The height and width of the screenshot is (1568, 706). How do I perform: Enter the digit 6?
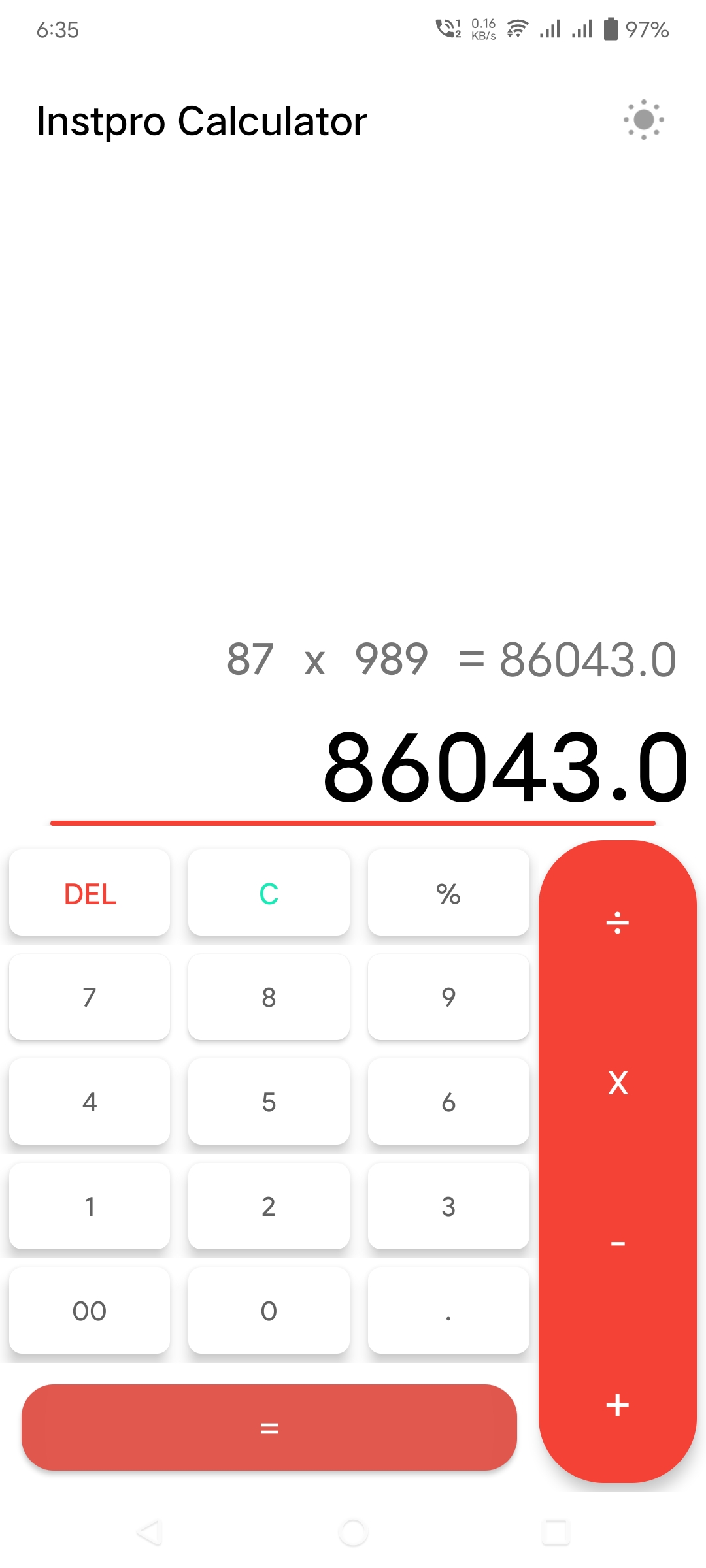click(x=448, y=1102)
